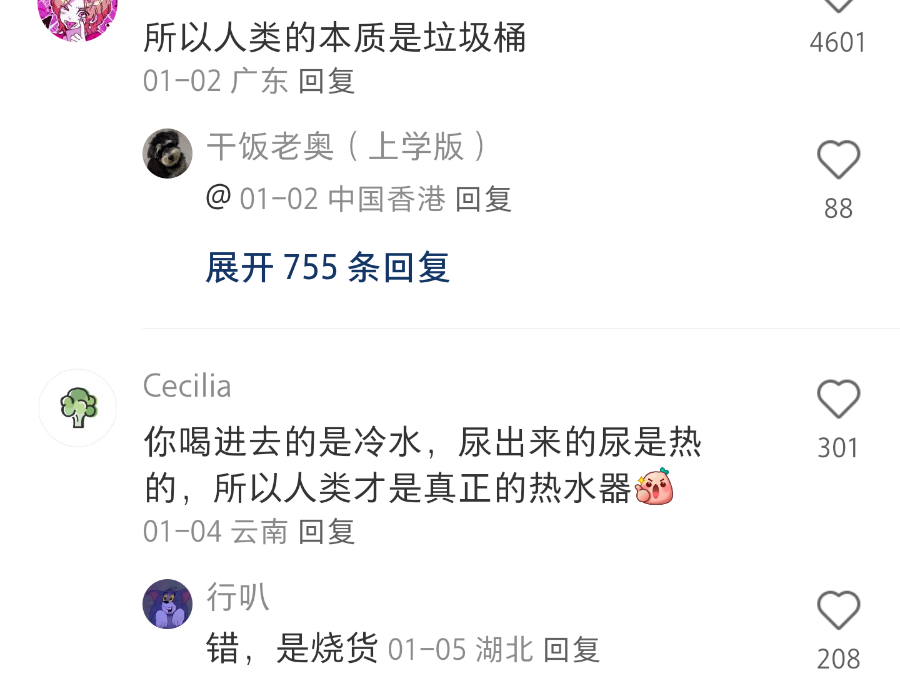Viewport: 900px width, 692px height.
Task: Open 干饭老奥's profile via dog avatar
Action: coord(168,154)
